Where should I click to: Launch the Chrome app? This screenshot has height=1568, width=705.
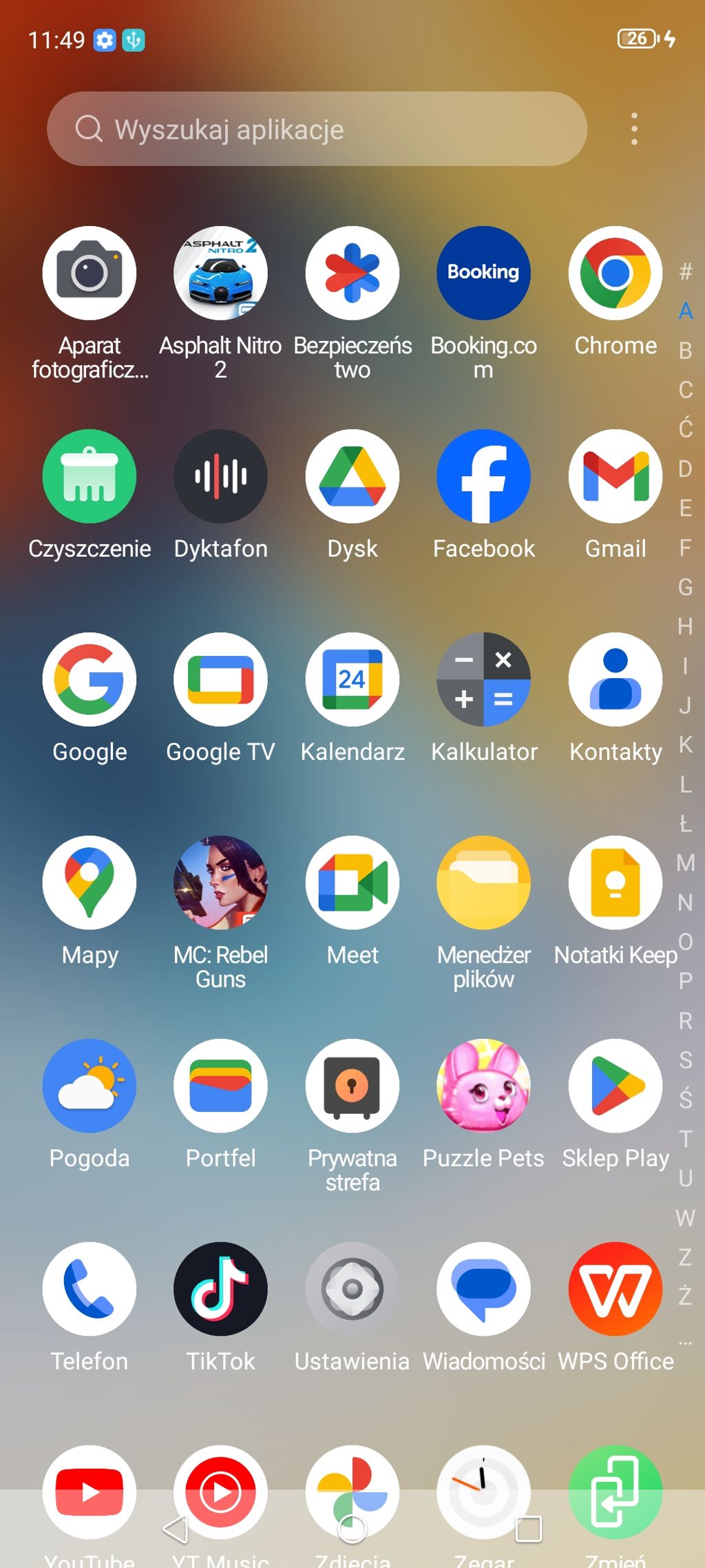tap(615, 274)
